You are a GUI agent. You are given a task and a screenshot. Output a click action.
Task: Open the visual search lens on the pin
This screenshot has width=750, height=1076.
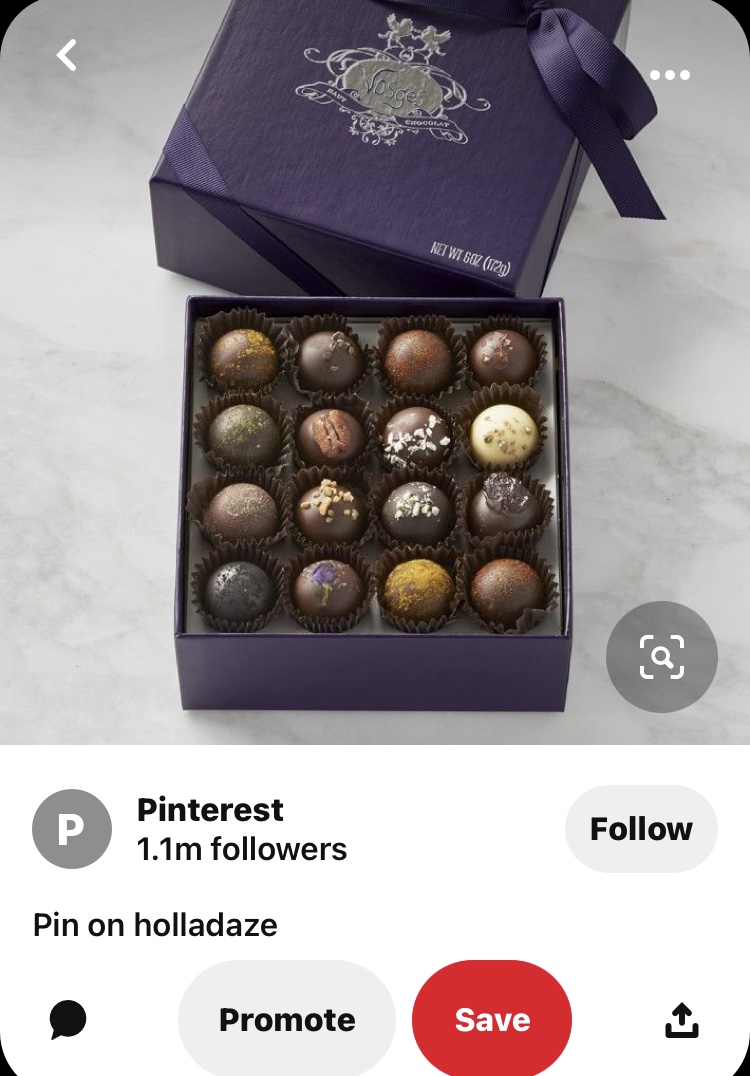(661, 657)
